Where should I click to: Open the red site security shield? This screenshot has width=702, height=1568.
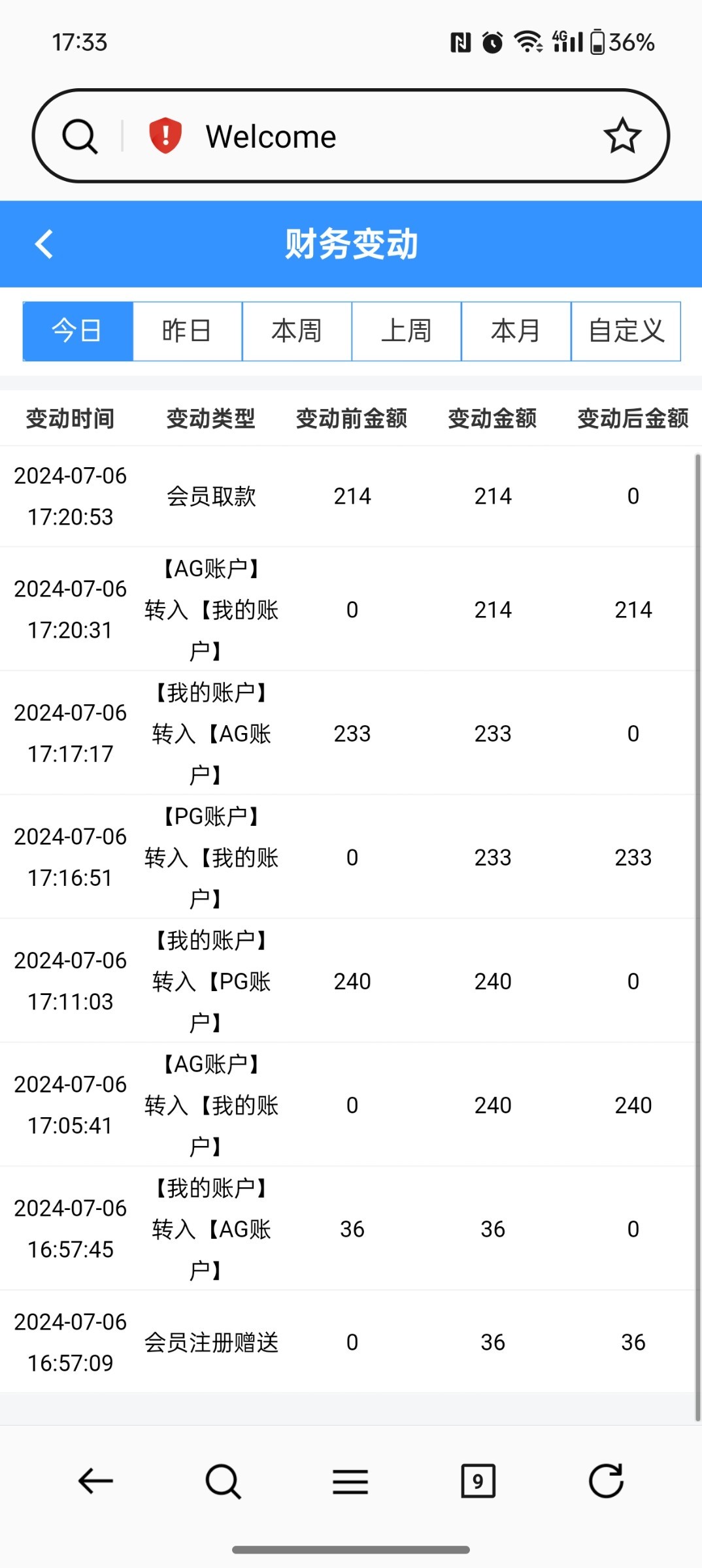pyautogui.click(x=165, y=136)
